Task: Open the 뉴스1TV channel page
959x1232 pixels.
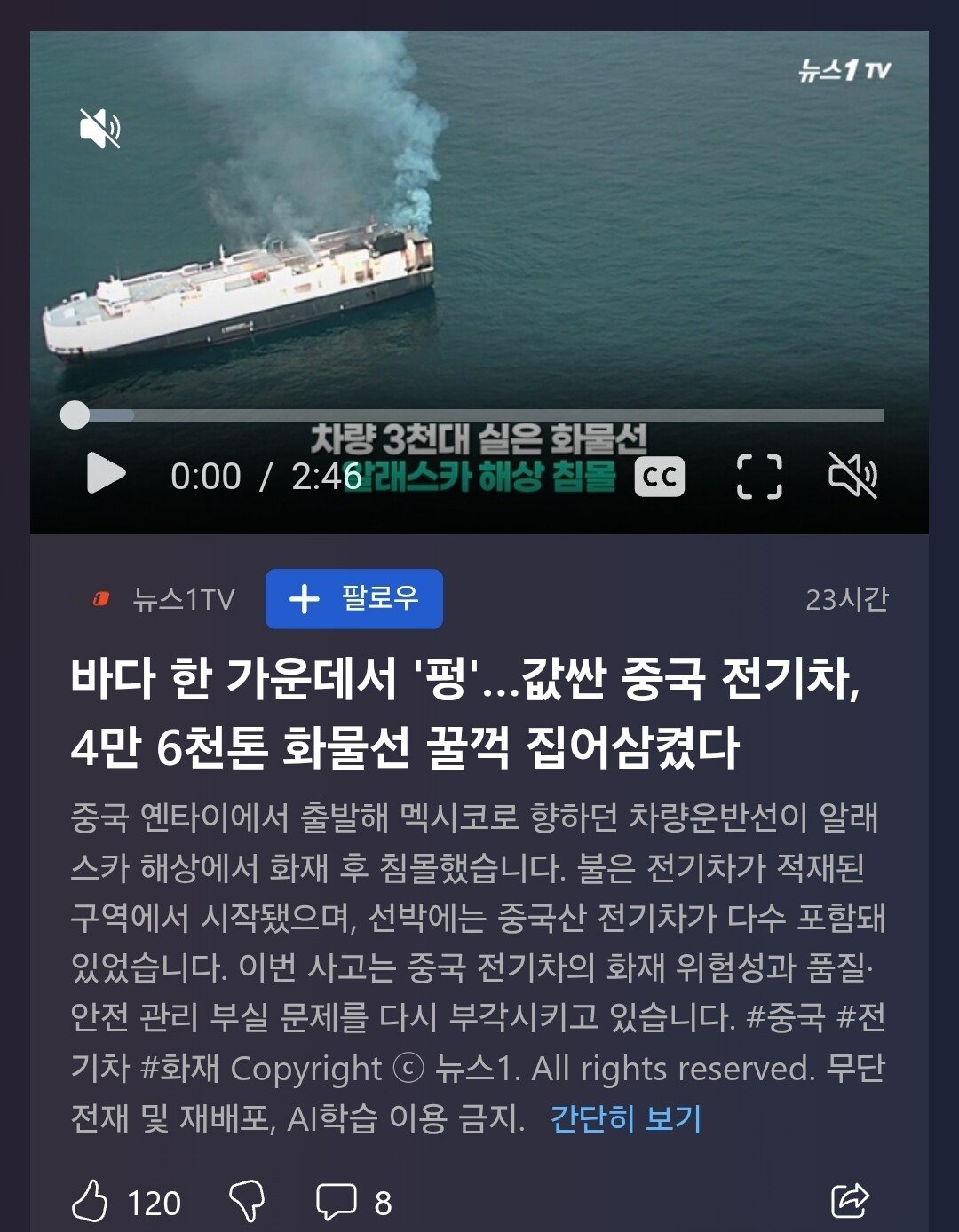Action: point(182,600)
